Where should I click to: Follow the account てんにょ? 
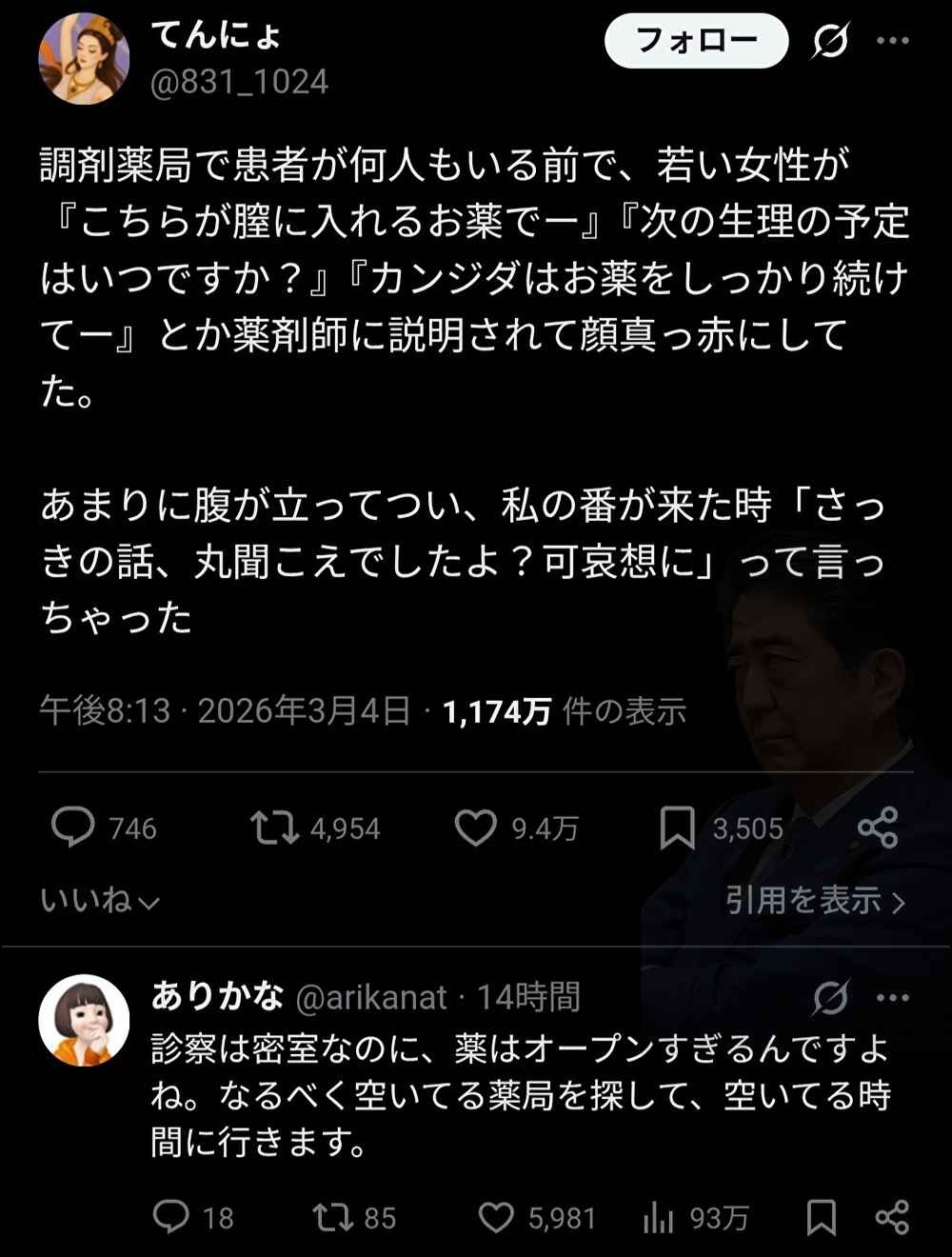(696, 41)
